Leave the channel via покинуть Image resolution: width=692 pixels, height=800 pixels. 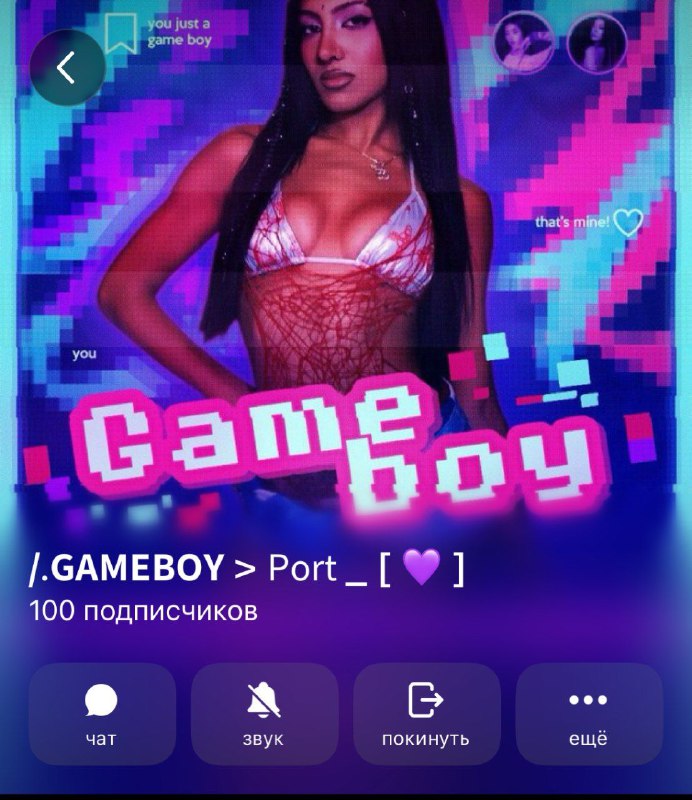(x=427, y=714)
